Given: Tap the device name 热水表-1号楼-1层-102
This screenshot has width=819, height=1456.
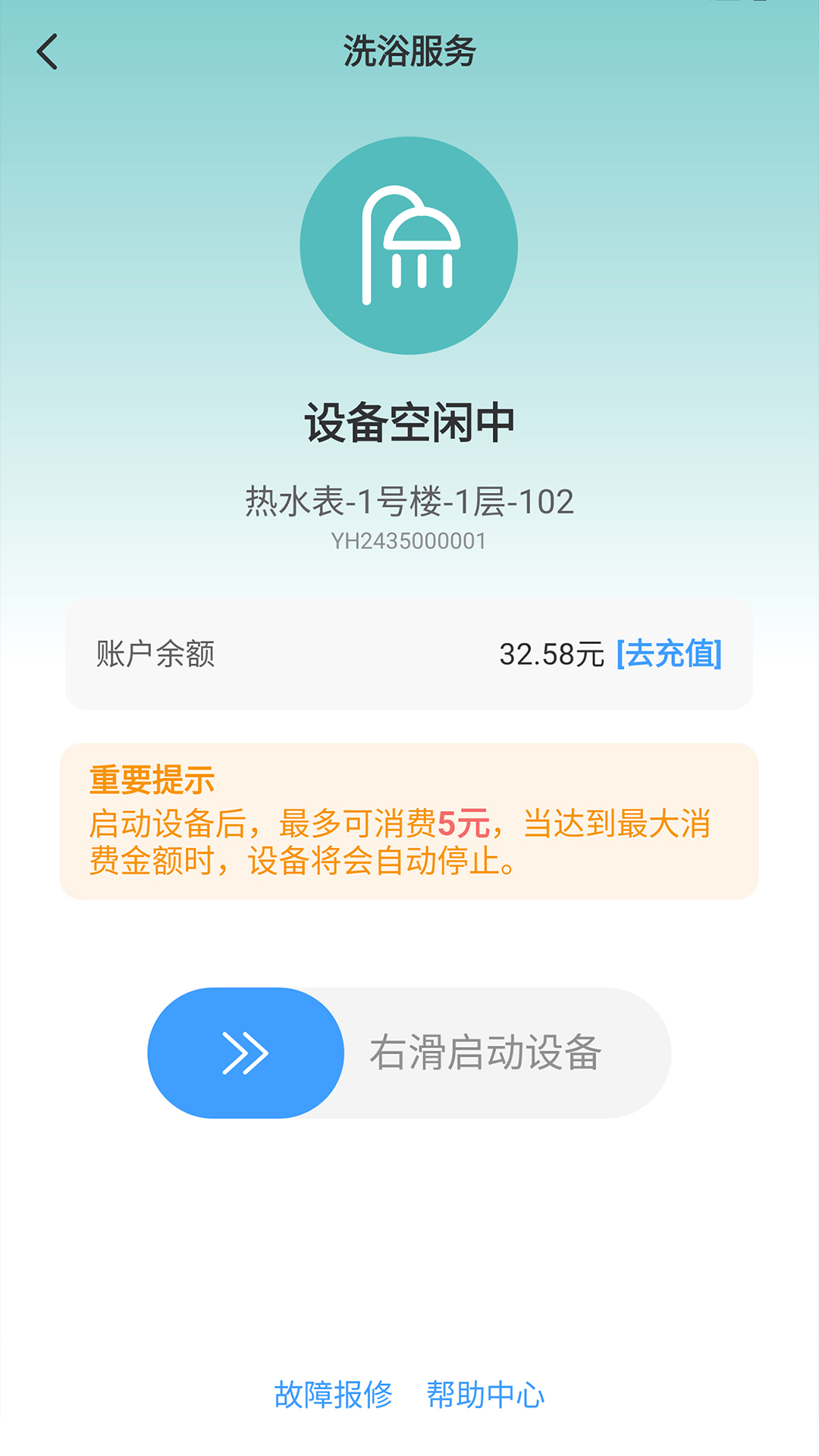Looking at the screenshot, I should point(409,500).
